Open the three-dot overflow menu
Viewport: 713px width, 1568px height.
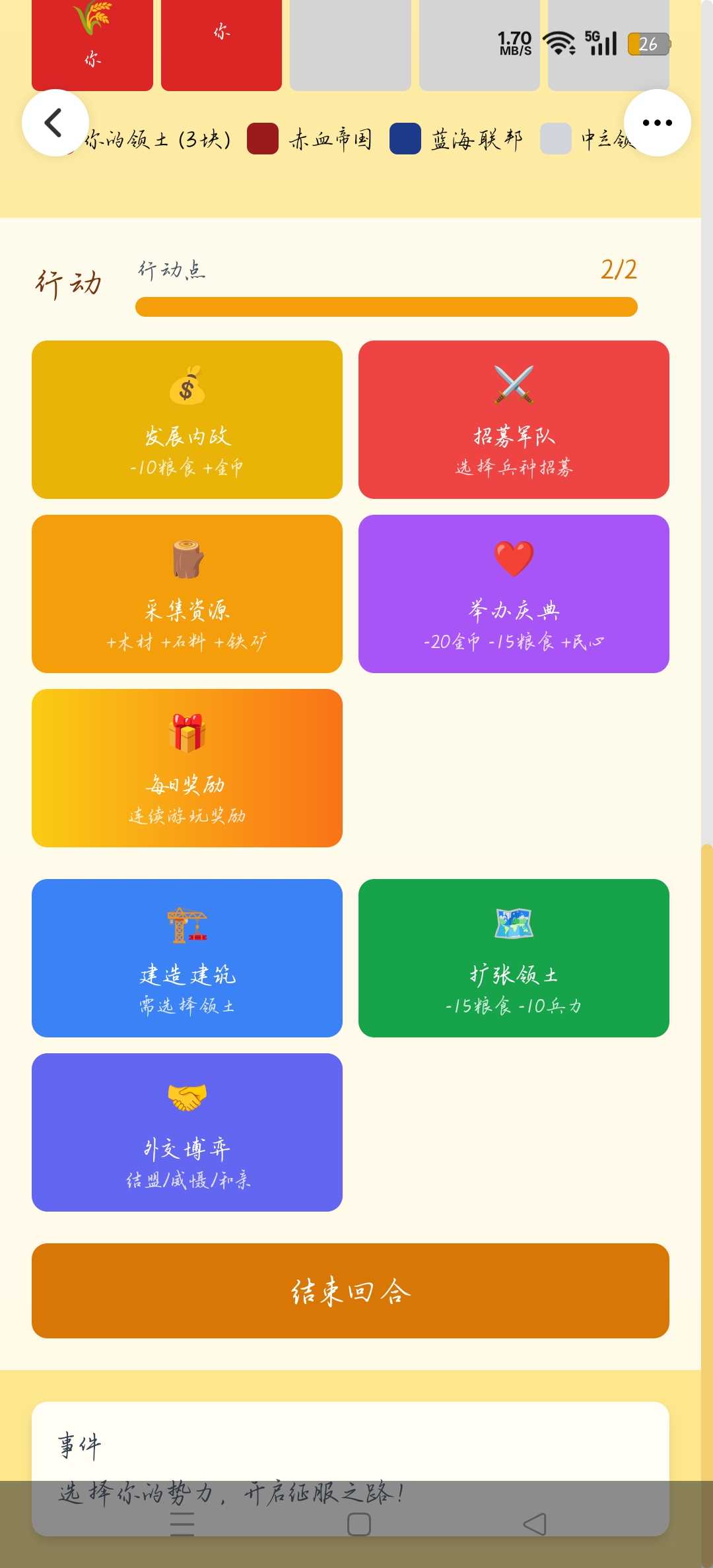(657, 123)
